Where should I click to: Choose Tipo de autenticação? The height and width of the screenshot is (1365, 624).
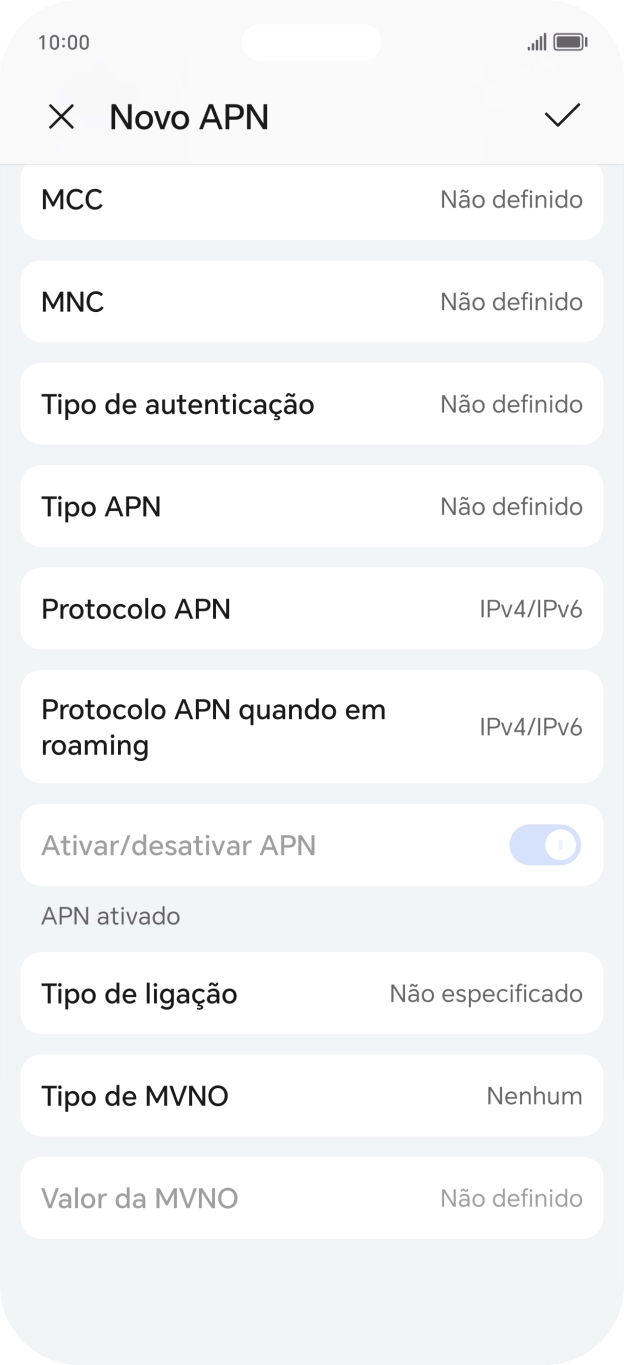(311, 404)
